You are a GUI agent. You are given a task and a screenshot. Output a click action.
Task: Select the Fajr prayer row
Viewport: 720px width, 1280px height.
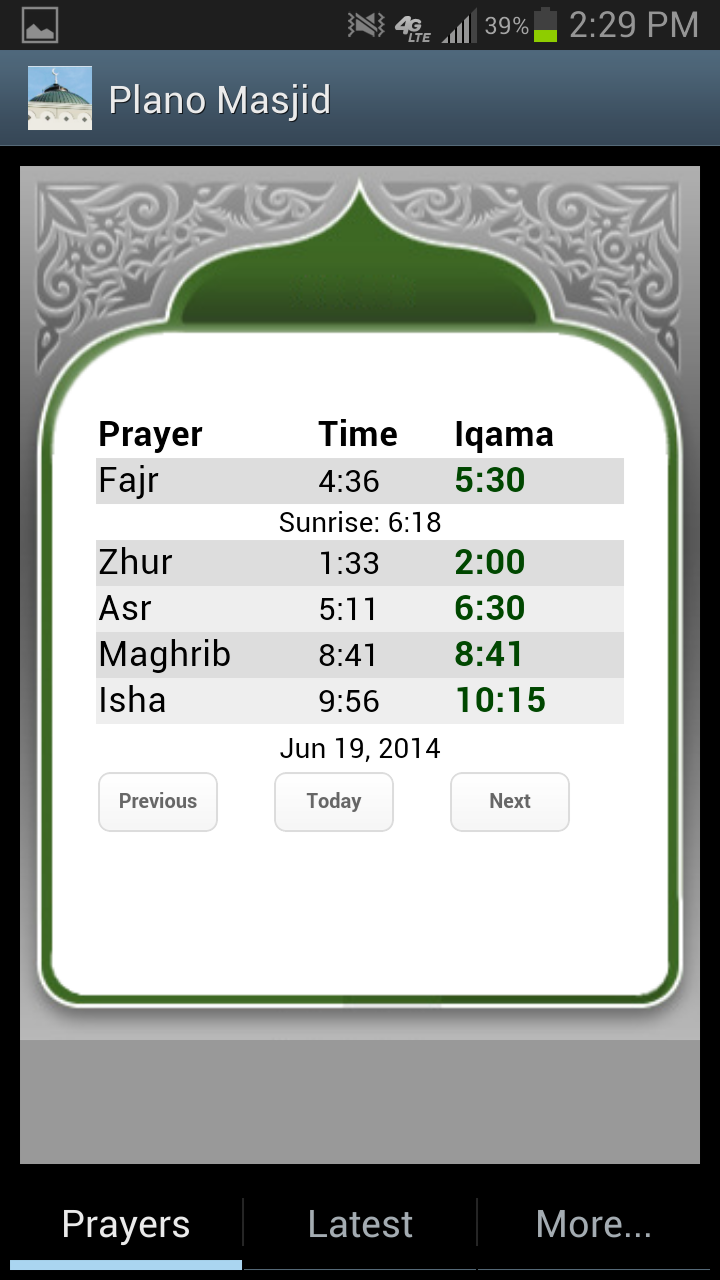(x=360, y=479)
